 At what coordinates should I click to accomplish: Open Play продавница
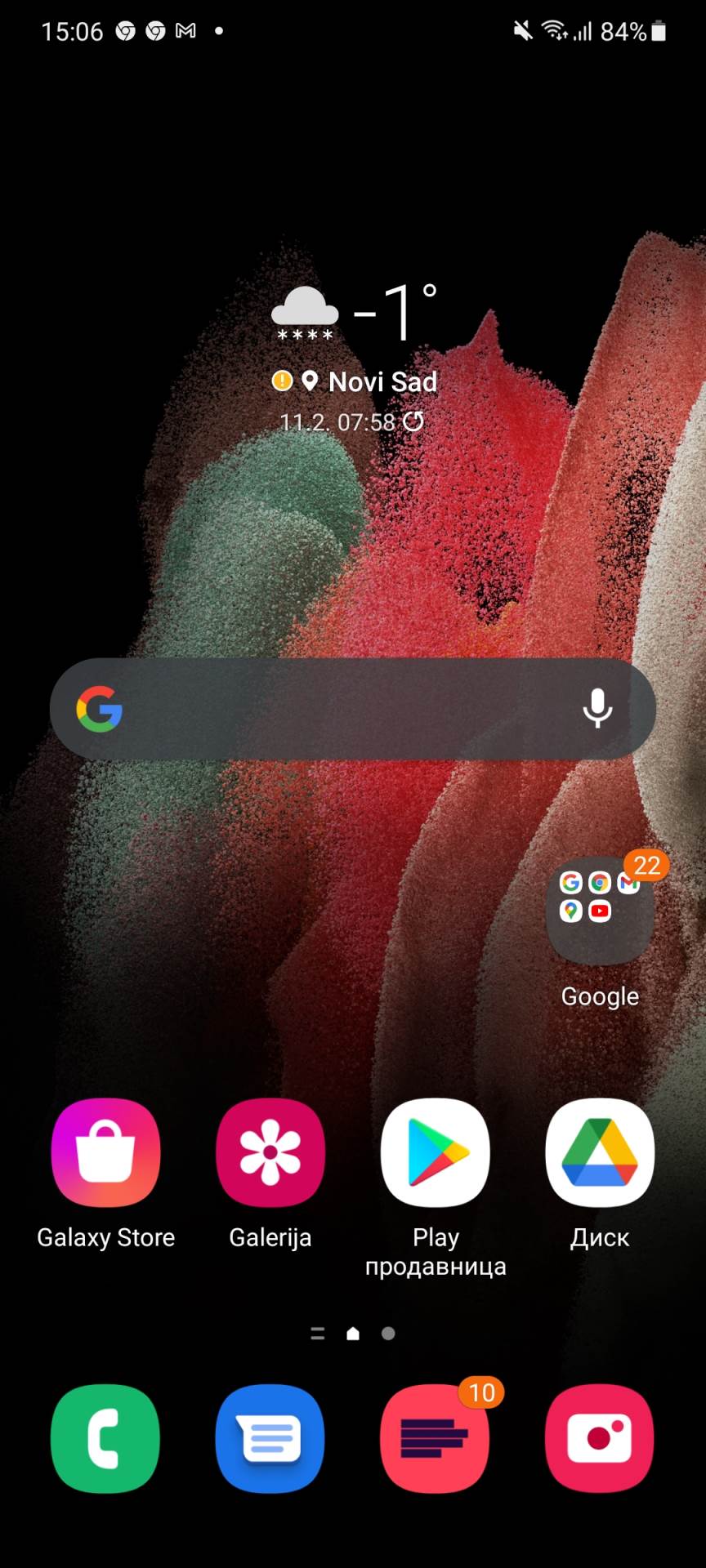click(436, 1152)
